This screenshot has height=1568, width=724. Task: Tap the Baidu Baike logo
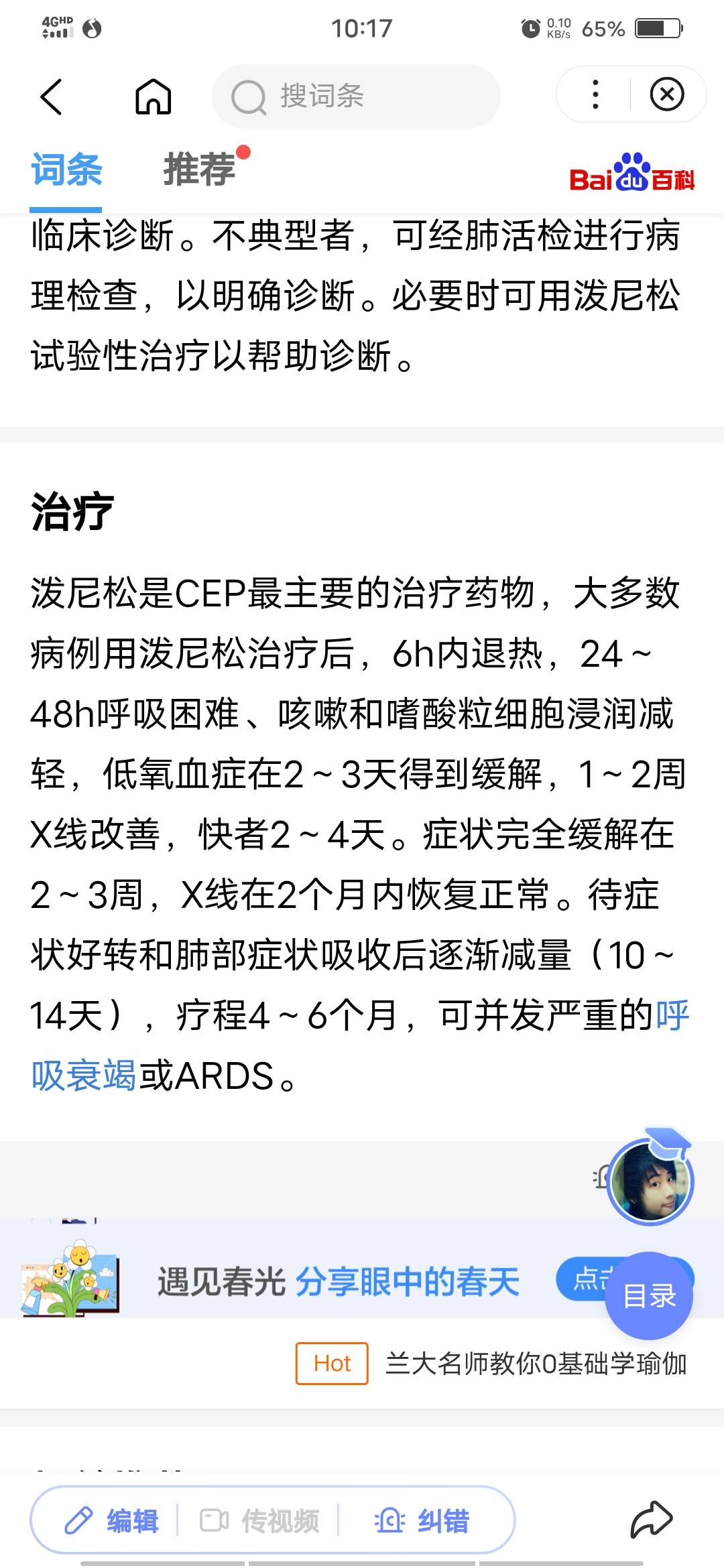click(x=633, y=174)
